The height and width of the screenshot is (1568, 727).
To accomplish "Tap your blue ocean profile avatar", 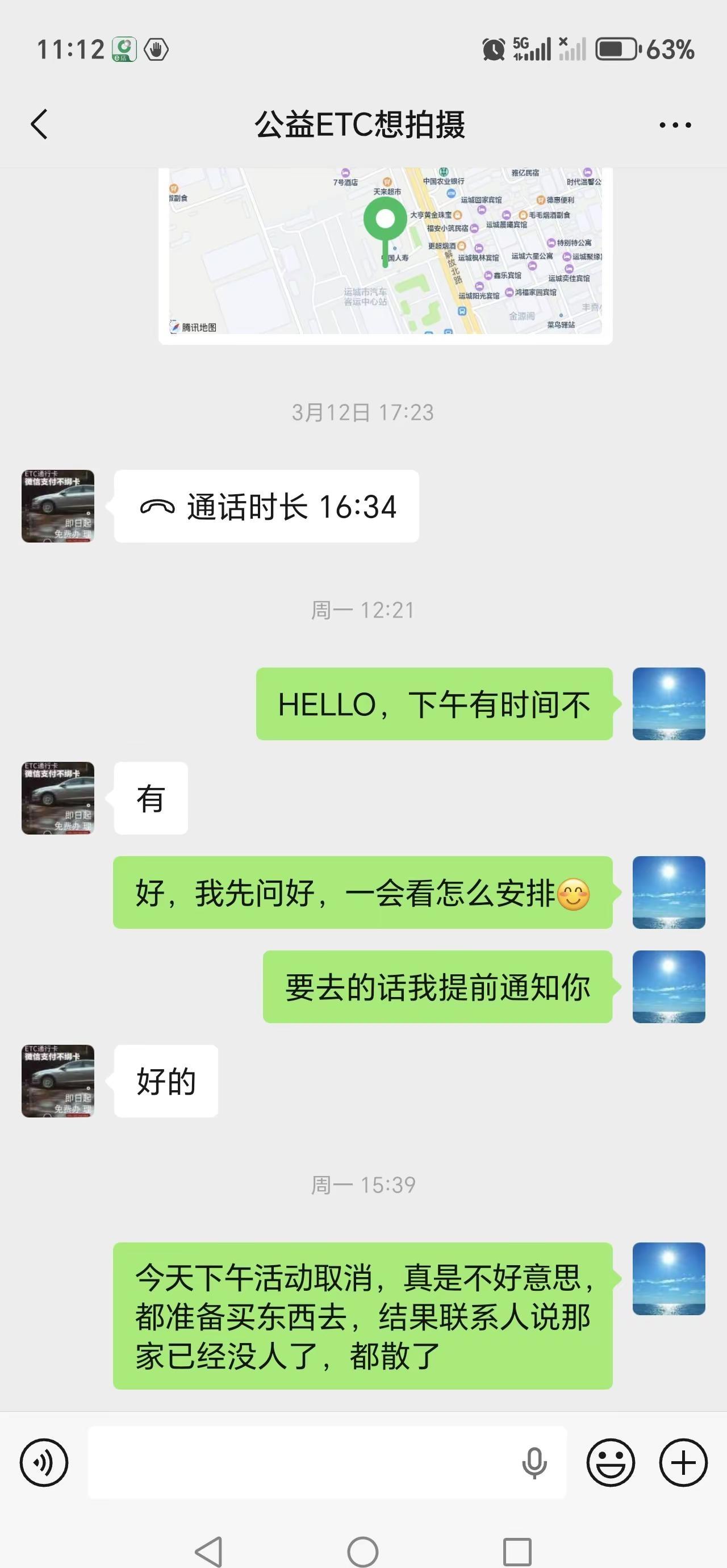I will tap(668, 704).
